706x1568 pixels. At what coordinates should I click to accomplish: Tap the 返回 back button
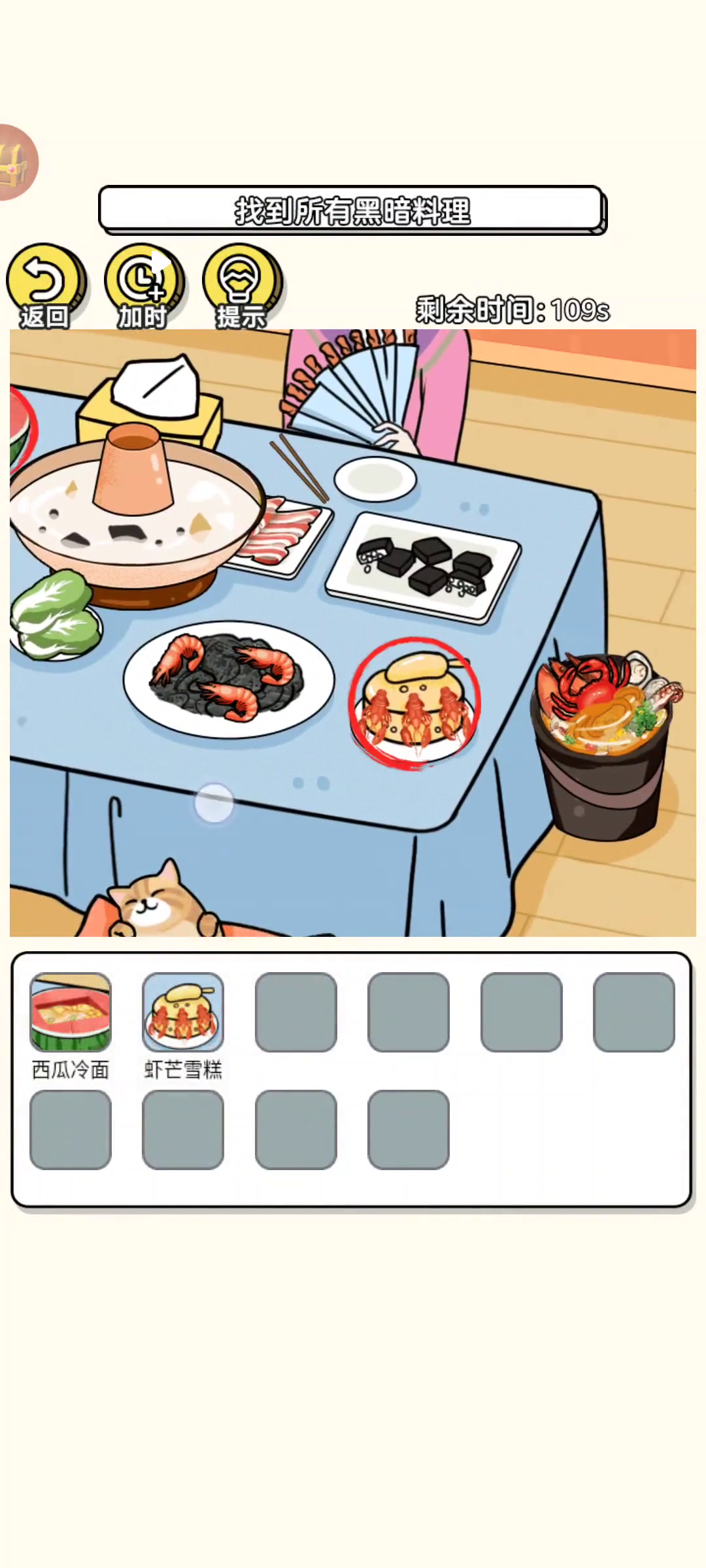pos(44,286)
